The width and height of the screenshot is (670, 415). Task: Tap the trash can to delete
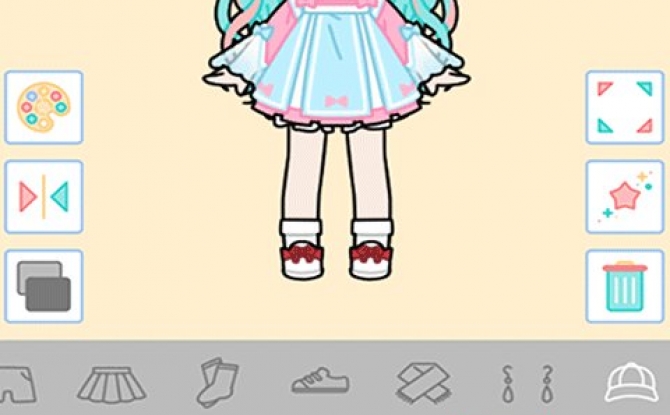[625, 286]
